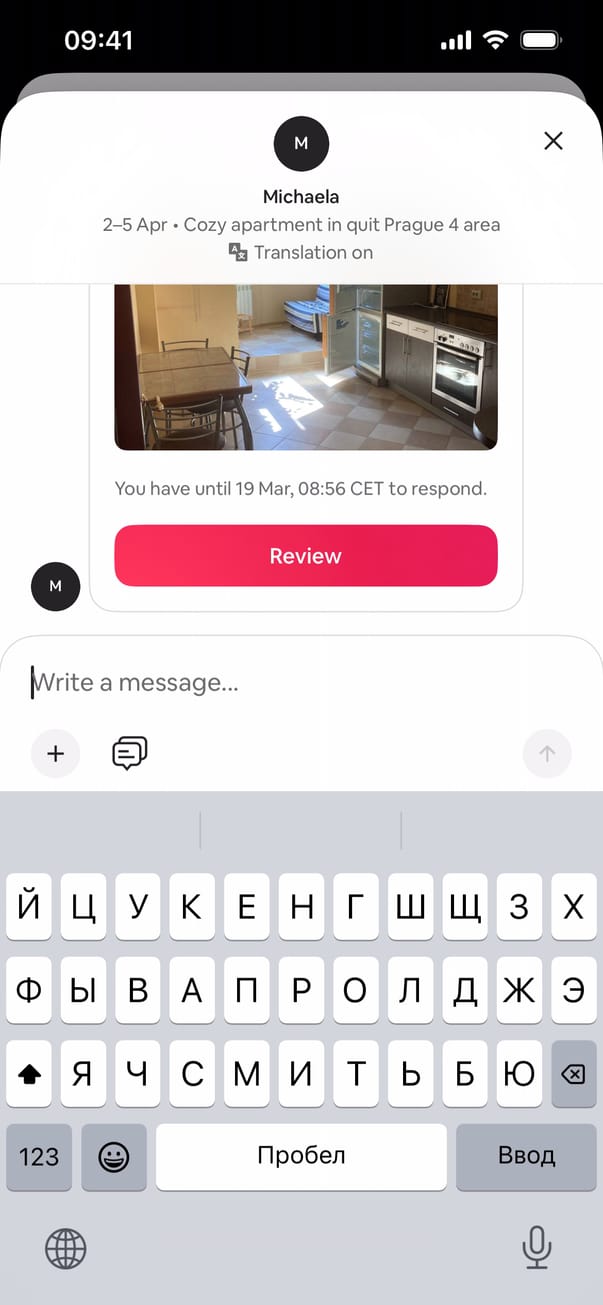Switch keyboard language with the globe key
The image size is (603, 1305).
coord(66,1248)
